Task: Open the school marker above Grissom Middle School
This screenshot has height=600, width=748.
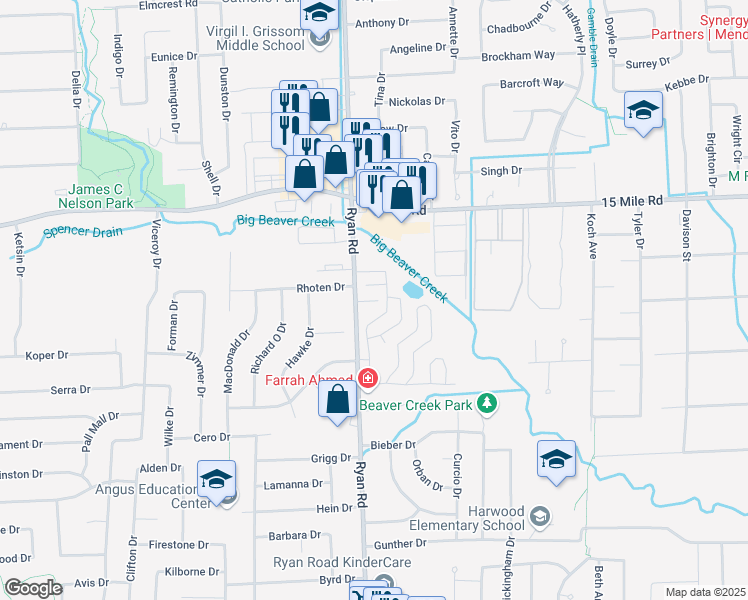Action: coord(319,12)
